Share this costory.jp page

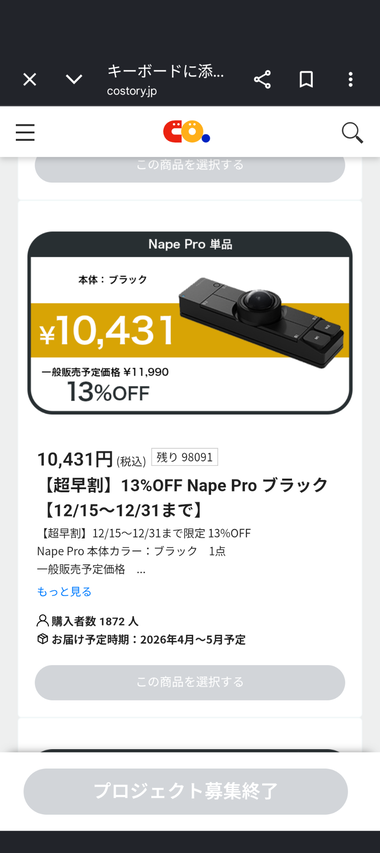pos(262,80)
